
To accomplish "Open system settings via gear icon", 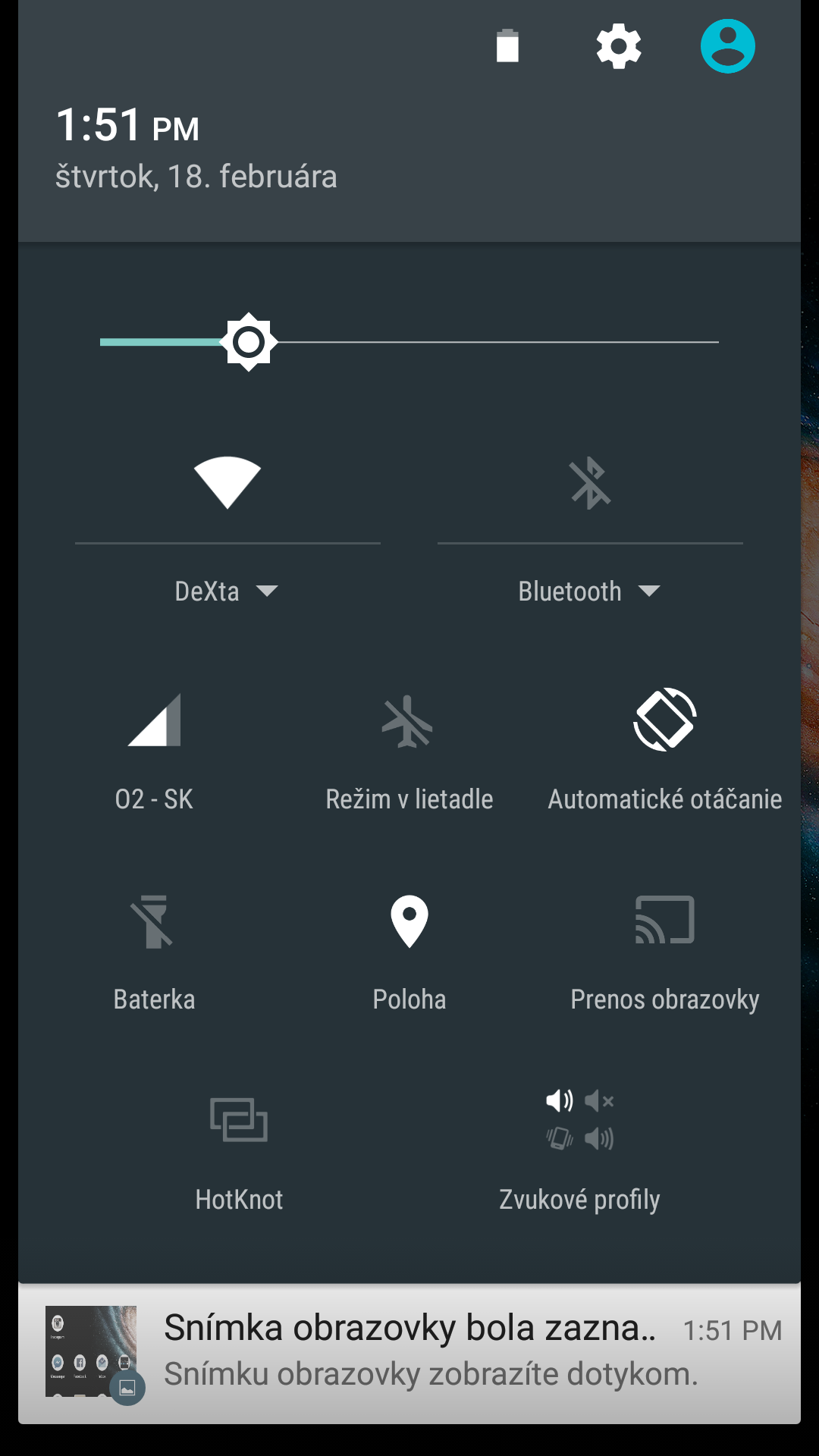I will pos(619,46).
